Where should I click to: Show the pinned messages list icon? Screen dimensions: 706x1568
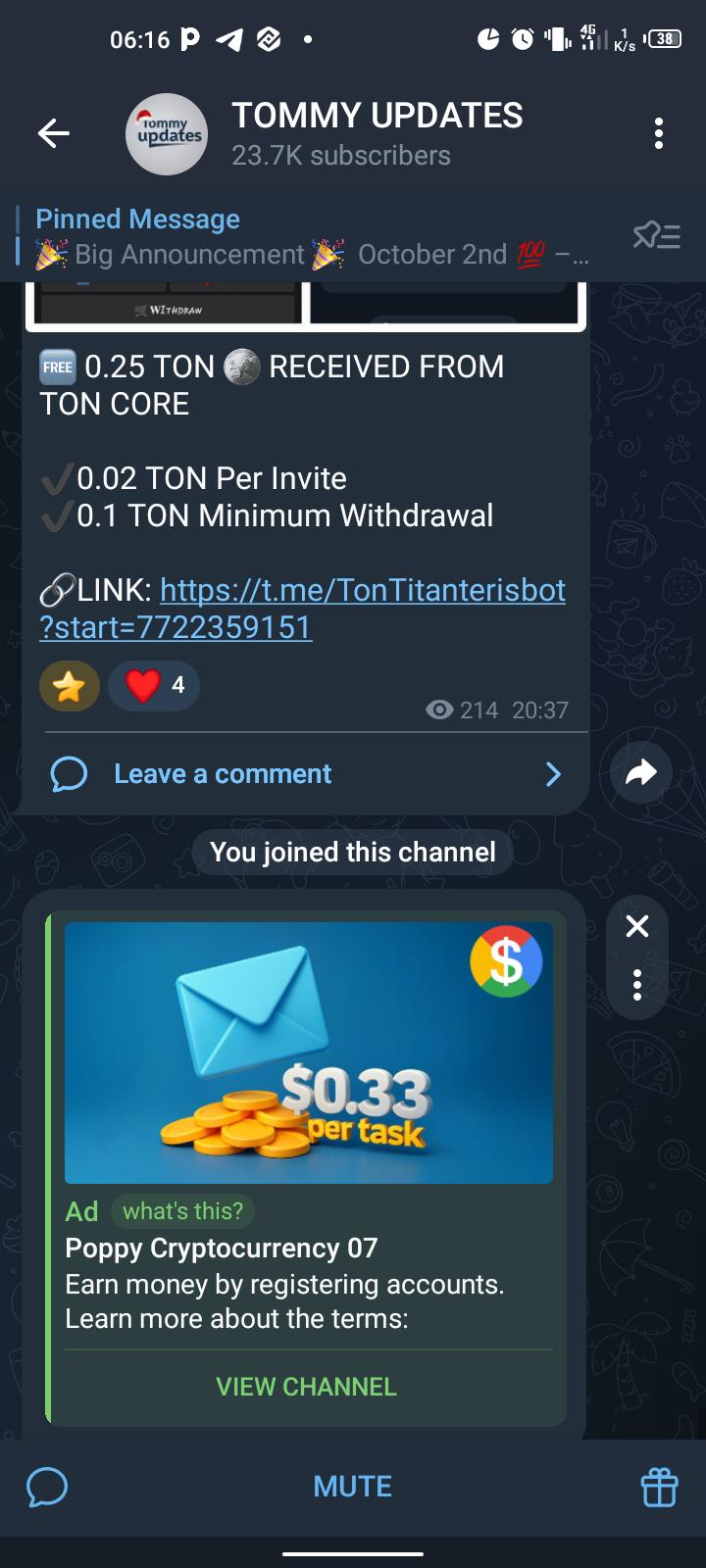(656, 236)
